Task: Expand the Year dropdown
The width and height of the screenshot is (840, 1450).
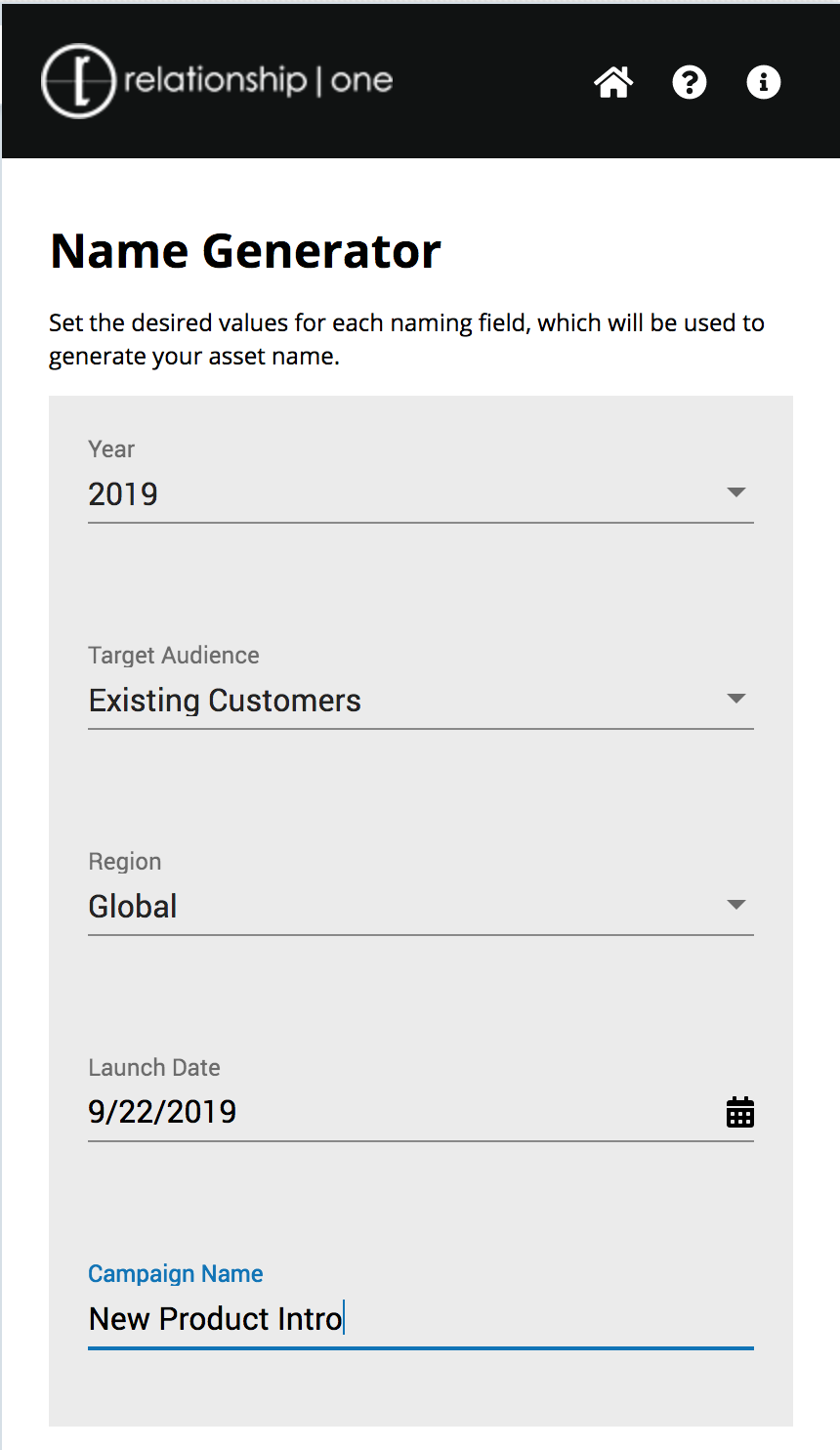Action: pos(420,493)
